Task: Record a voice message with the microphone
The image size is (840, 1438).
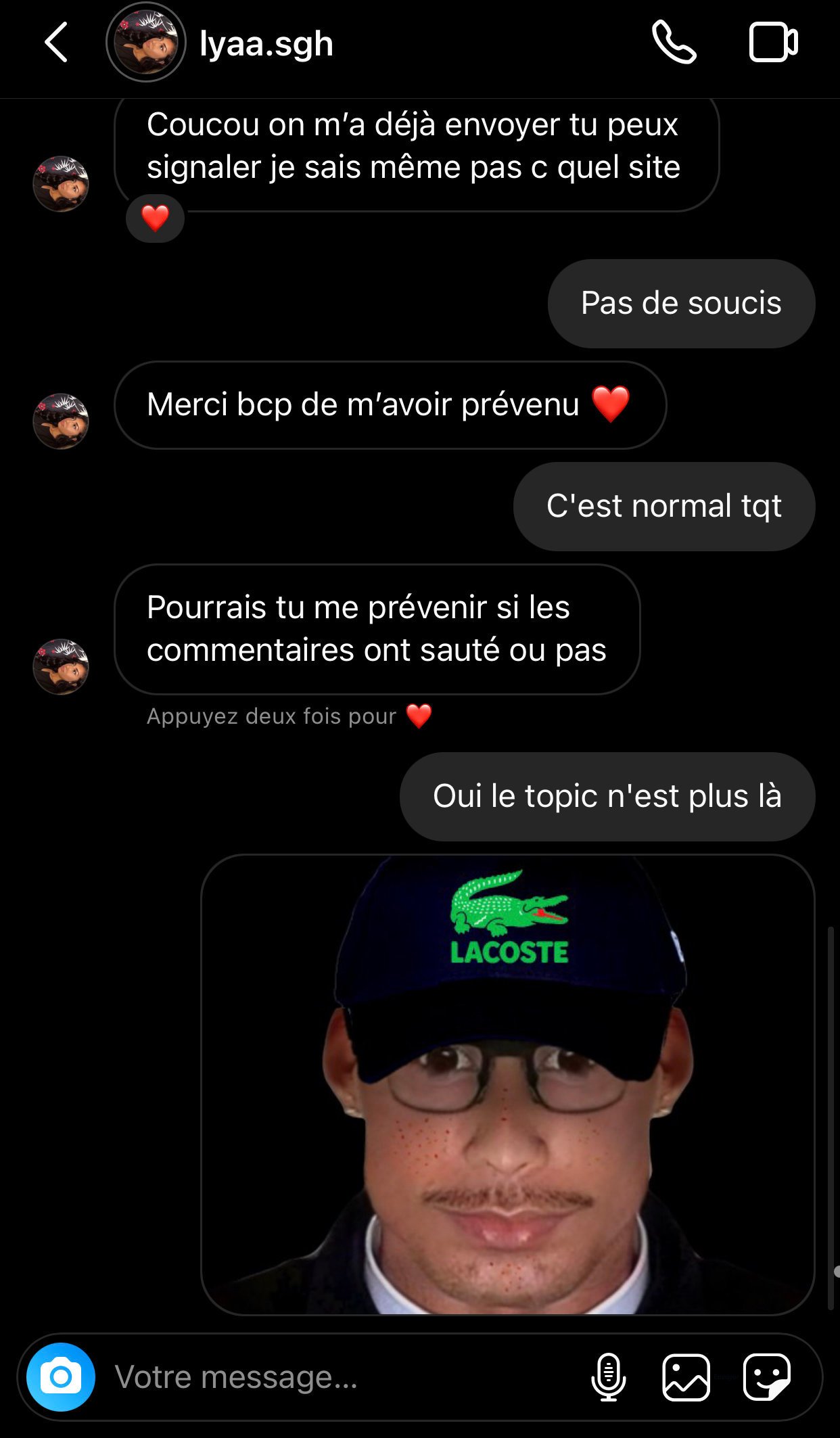Action: pos(609,1377)
